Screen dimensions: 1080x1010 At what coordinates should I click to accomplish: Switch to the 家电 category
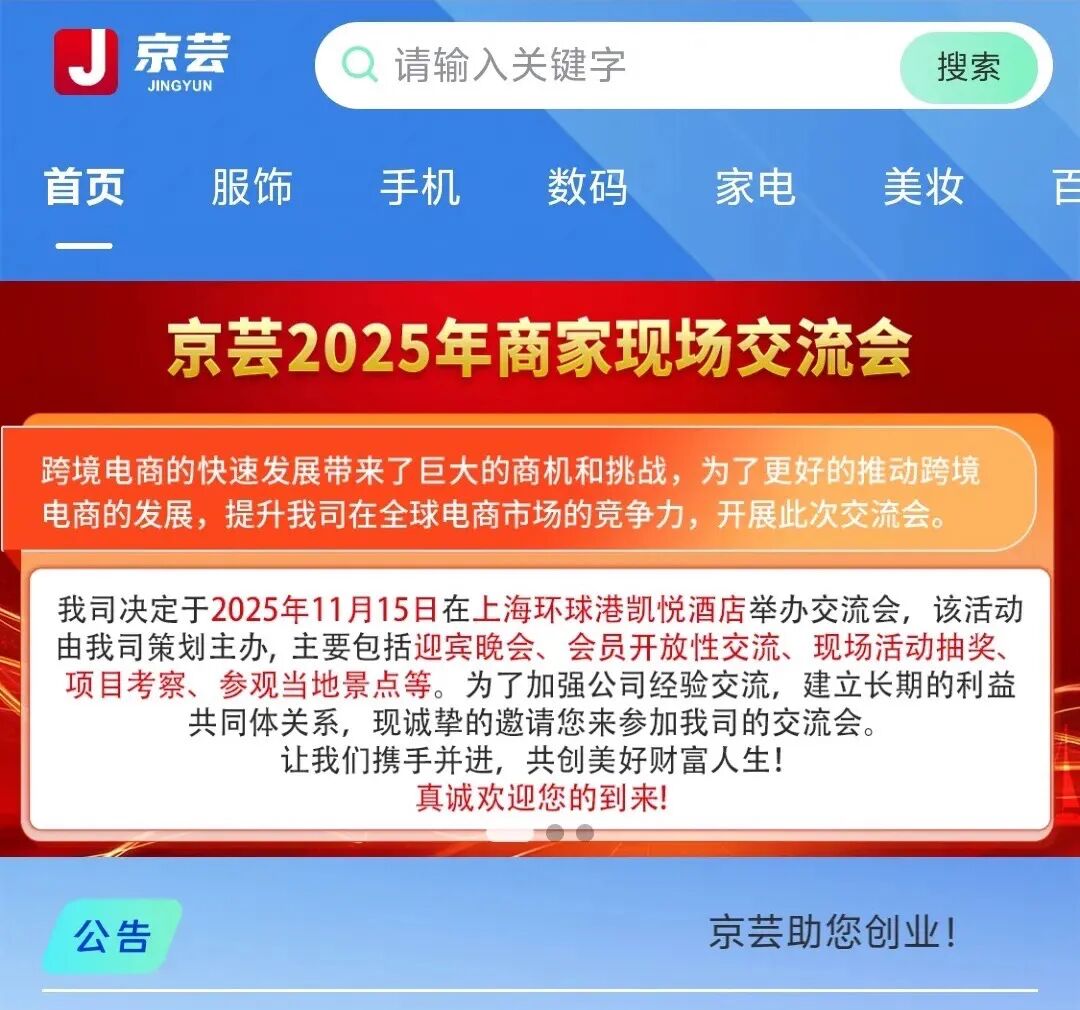click(x=755, y=188)
